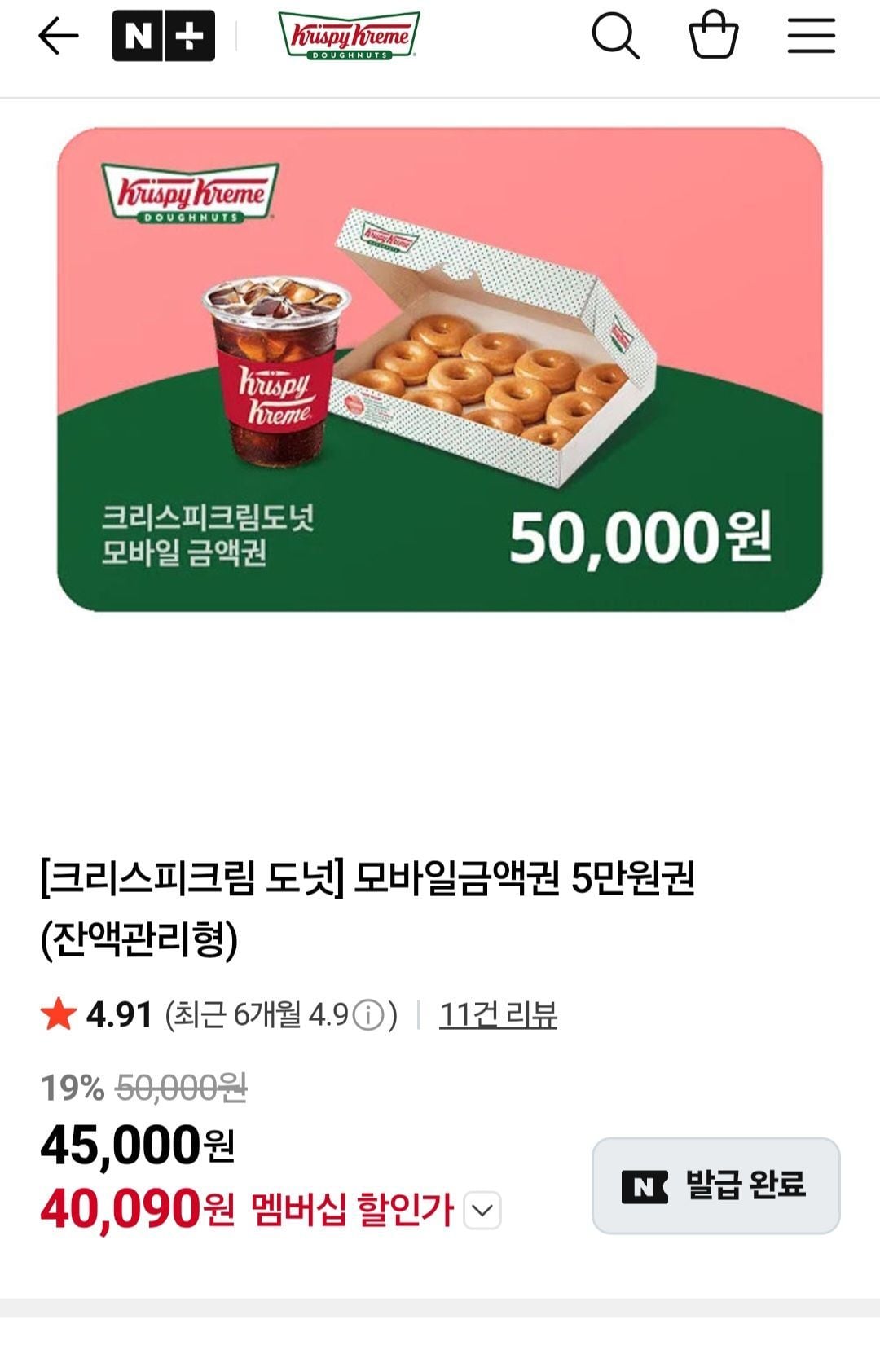
Task: Open the Krispy Kreme brand store
Action: 349,35
